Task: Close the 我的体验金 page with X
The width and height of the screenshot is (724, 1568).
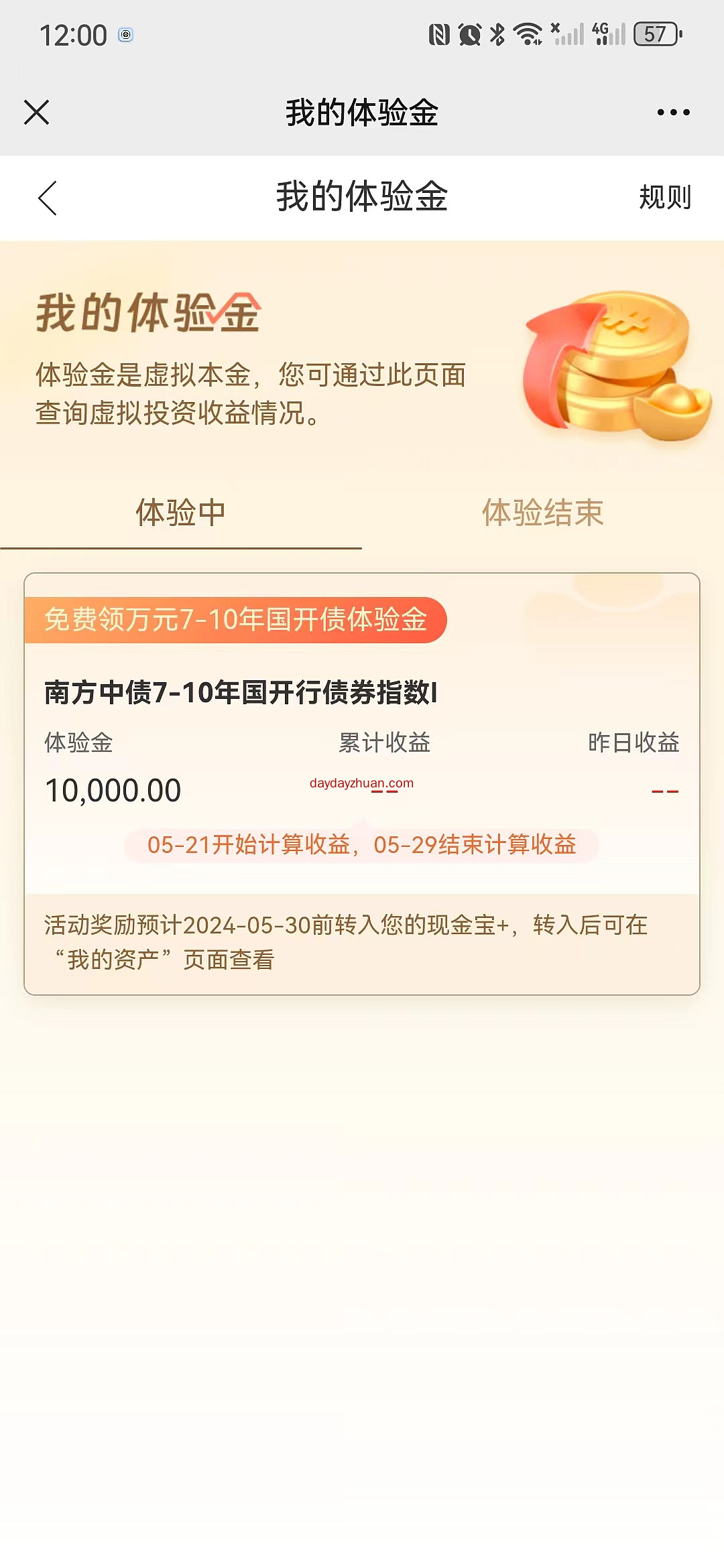Action: pos(37,113)
